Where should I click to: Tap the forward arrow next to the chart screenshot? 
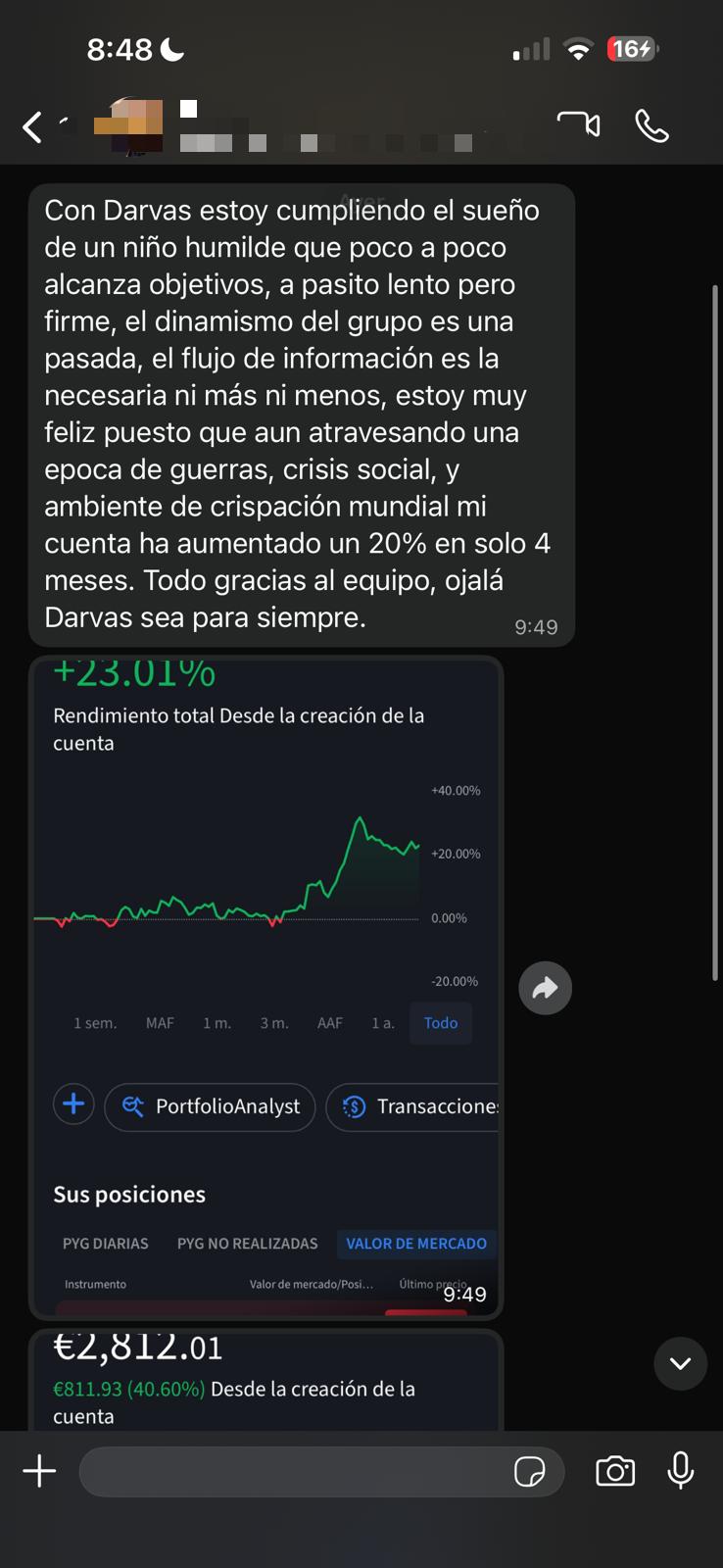pos(545,988)
